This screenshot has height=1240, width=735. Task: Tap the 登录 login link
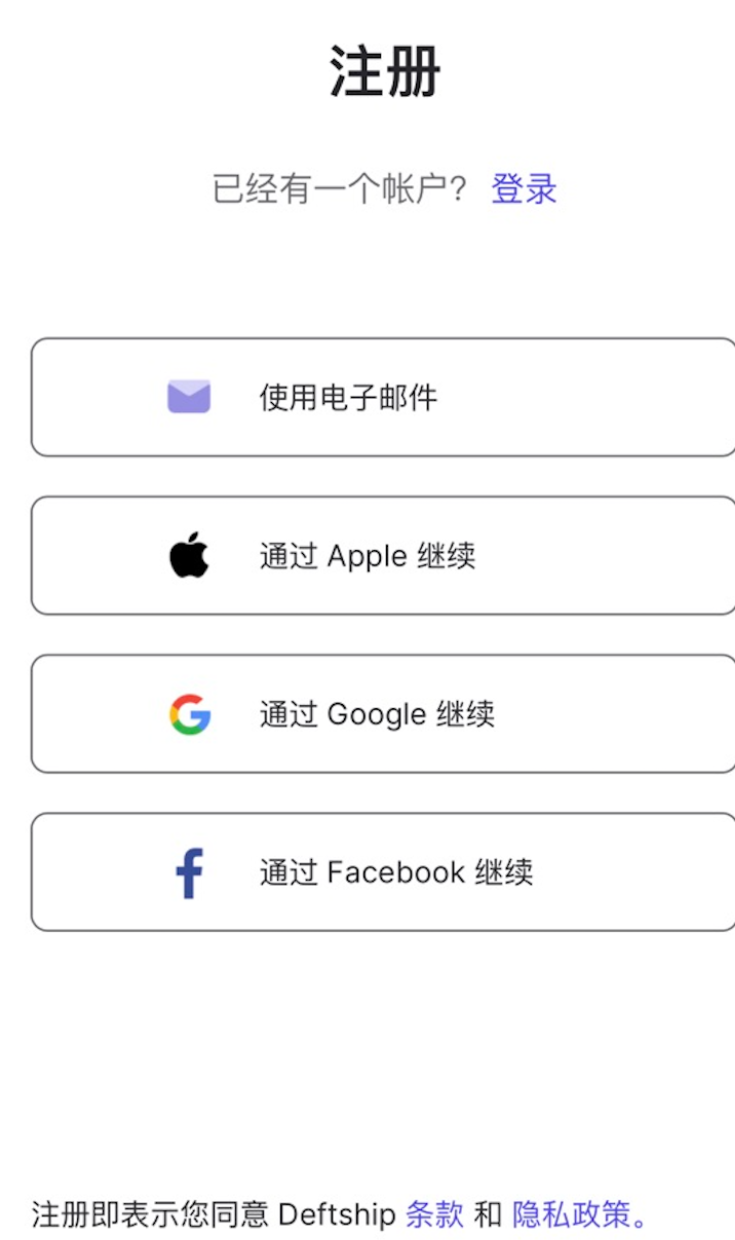tap(523, 189)
